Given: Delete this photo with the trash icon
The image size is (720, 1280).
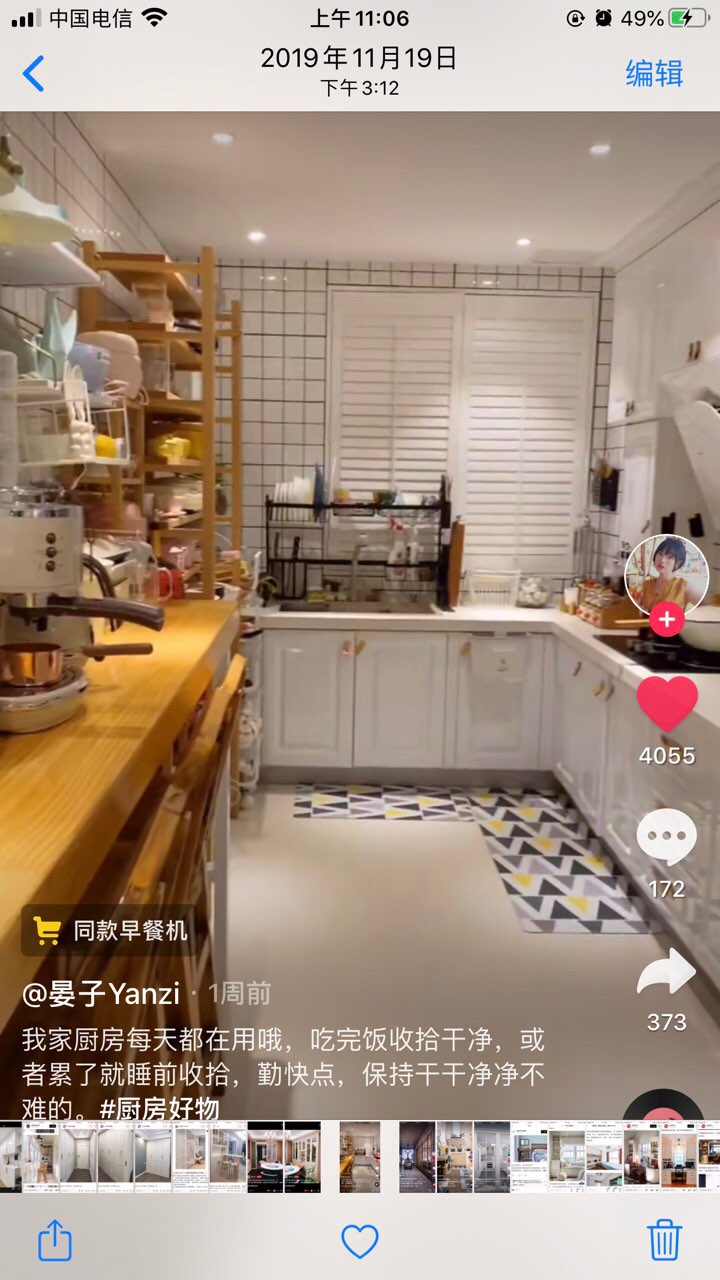Looking at the screenshot, I should tap(664, 1241).
